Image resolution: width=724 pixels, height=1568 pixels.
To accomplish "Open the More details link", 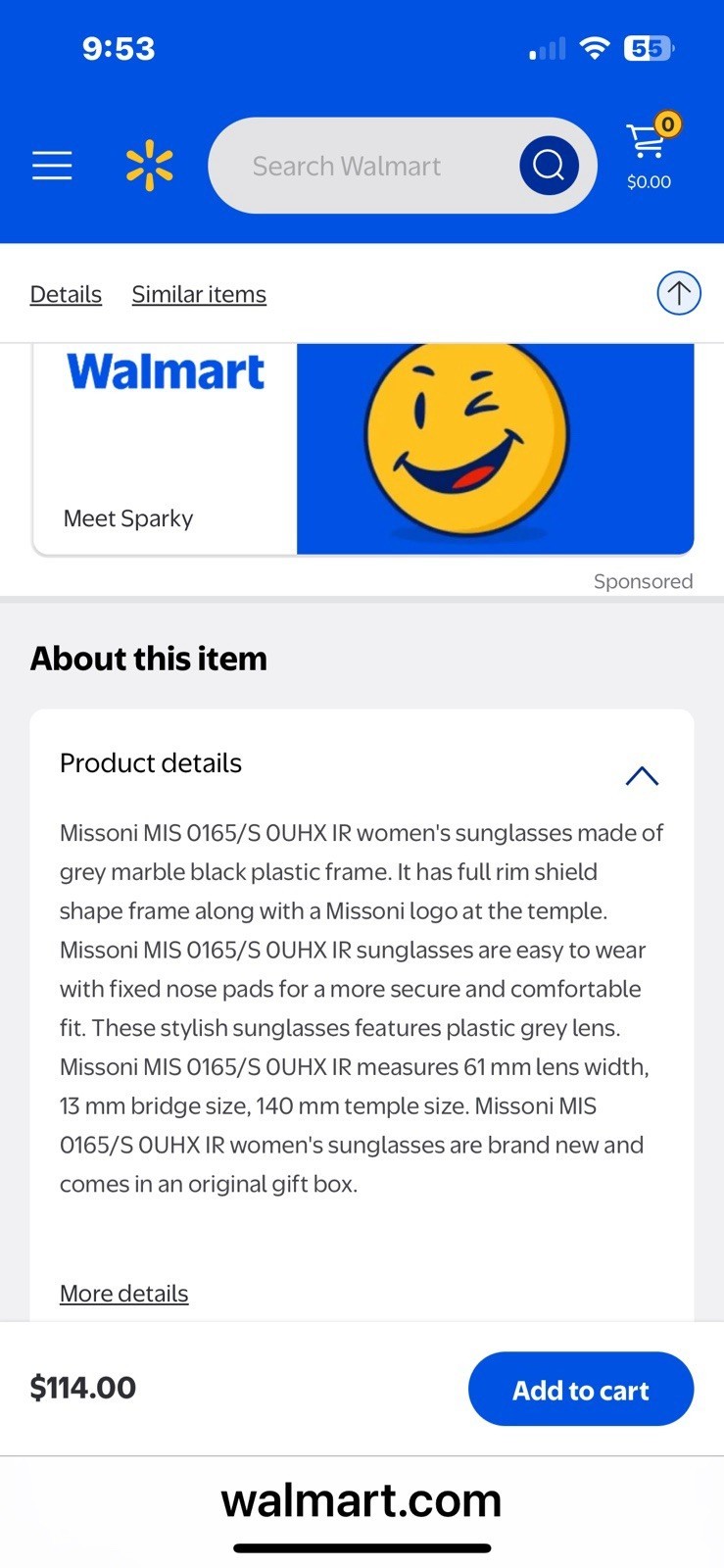I will tap(123, 1294).
